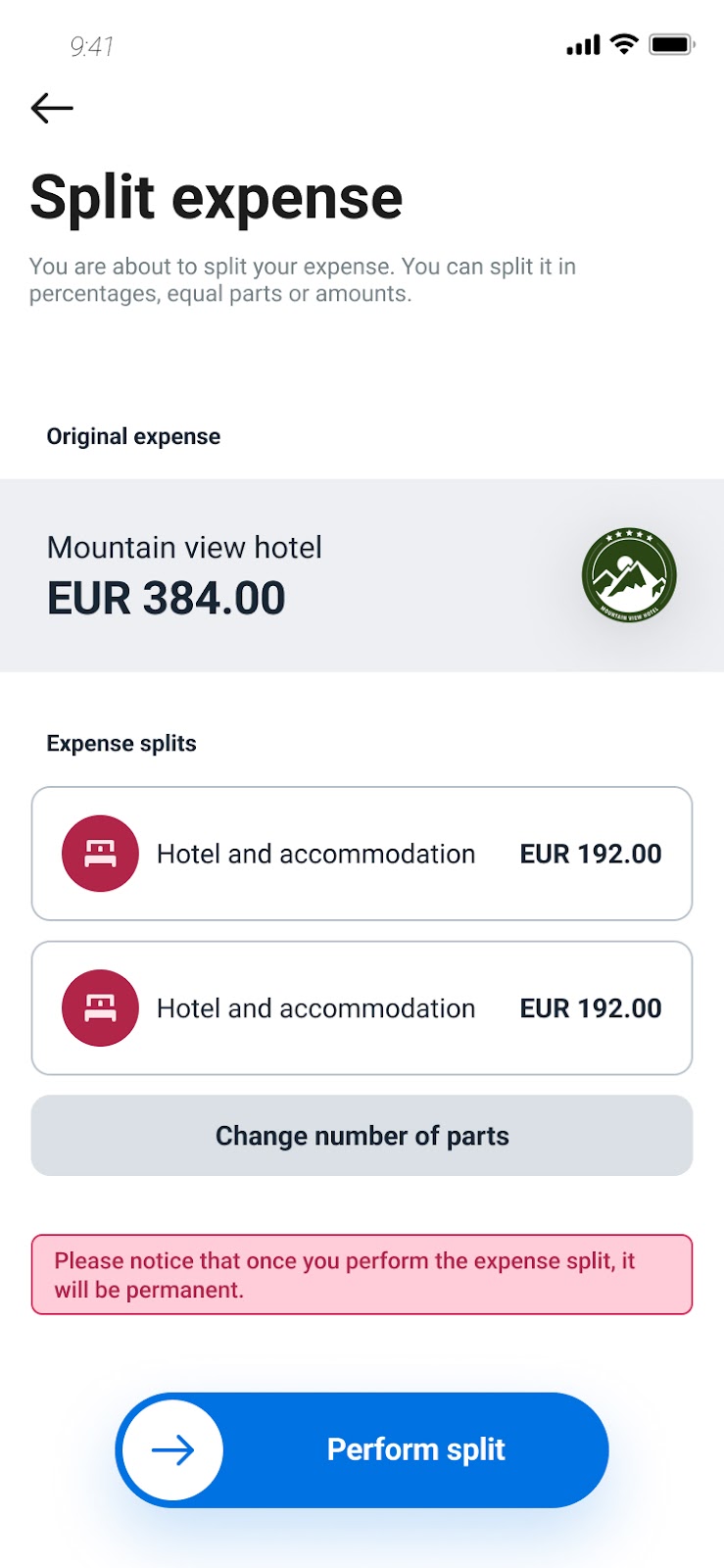Go back using the top arrow
The height and width of the screenshot is (1568, 724).
(x=52, y=108)
